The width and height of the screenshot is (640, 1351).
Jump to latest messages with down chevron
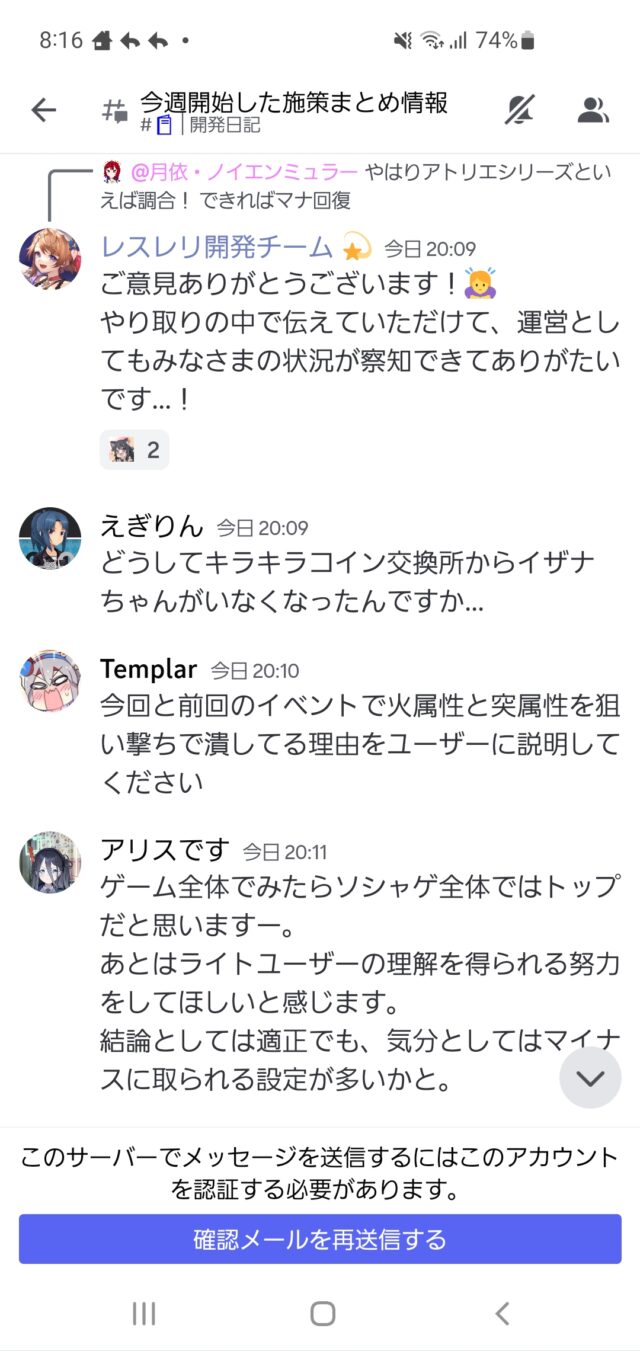click(590, 1077)
